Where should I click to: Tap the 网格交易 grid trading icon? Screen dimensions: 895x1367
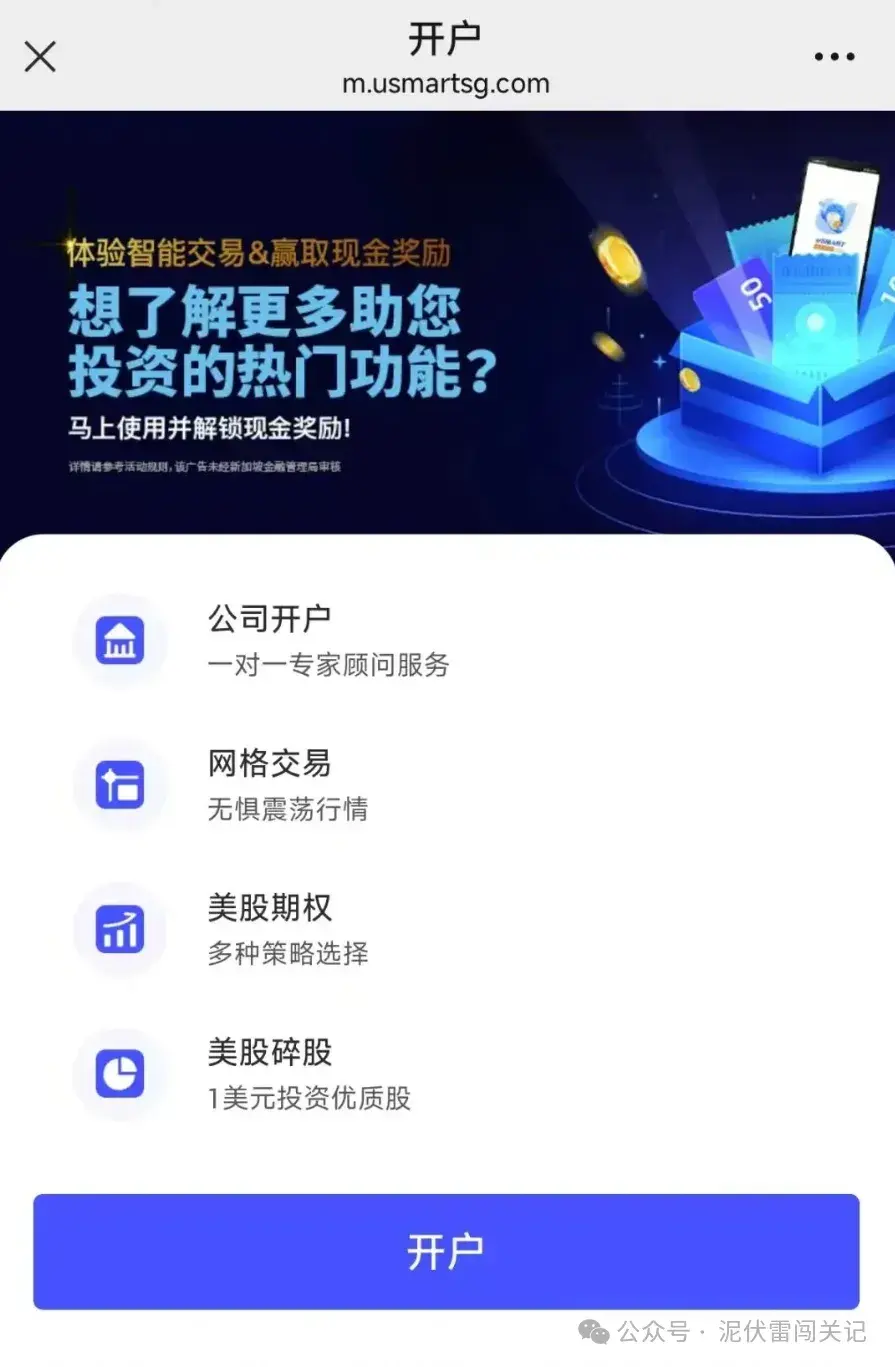pyautogui.click(x=120, y=786)
